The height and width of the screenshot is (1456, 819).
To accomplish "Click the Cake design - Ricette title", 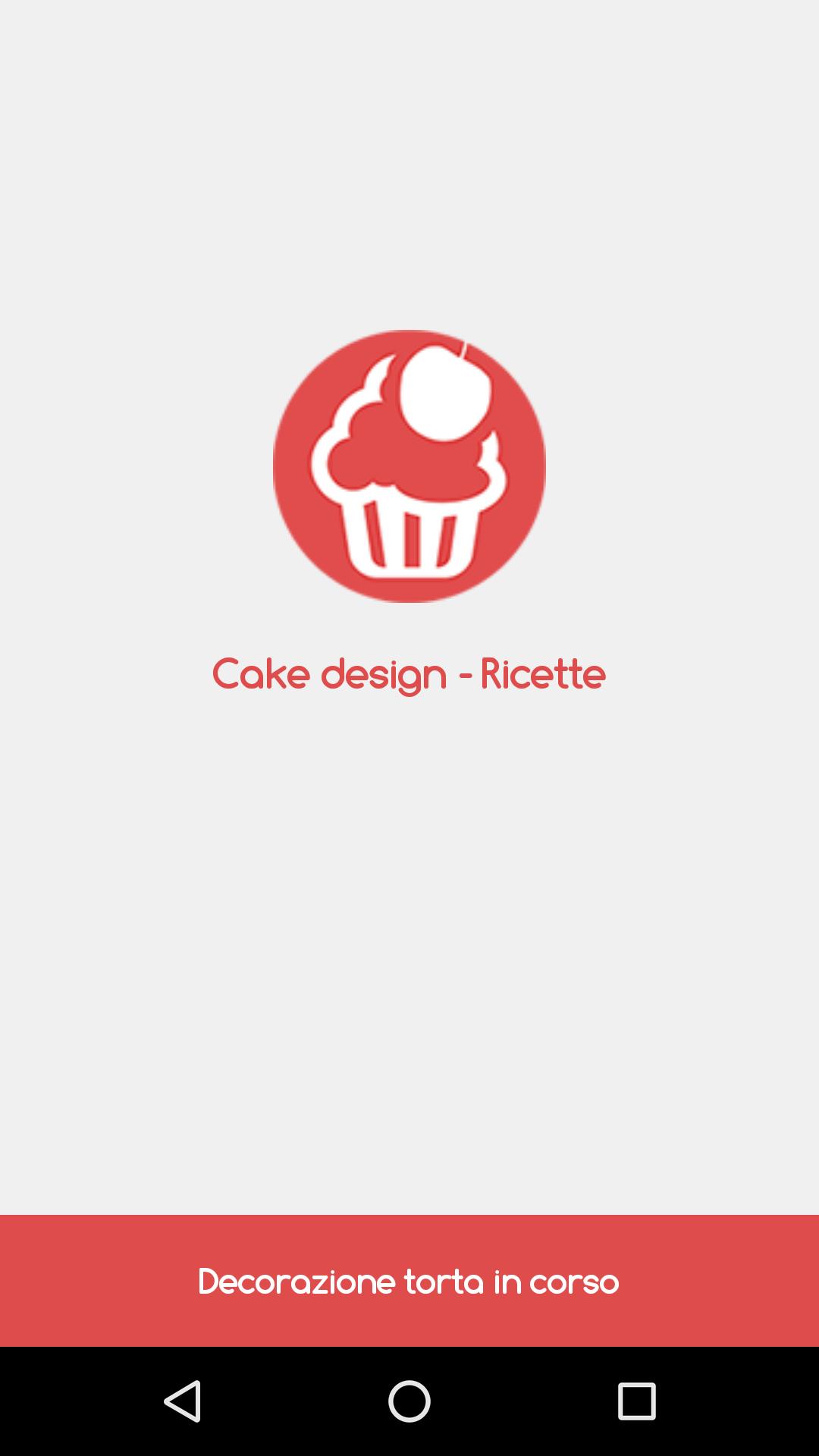I will [409, 674].
